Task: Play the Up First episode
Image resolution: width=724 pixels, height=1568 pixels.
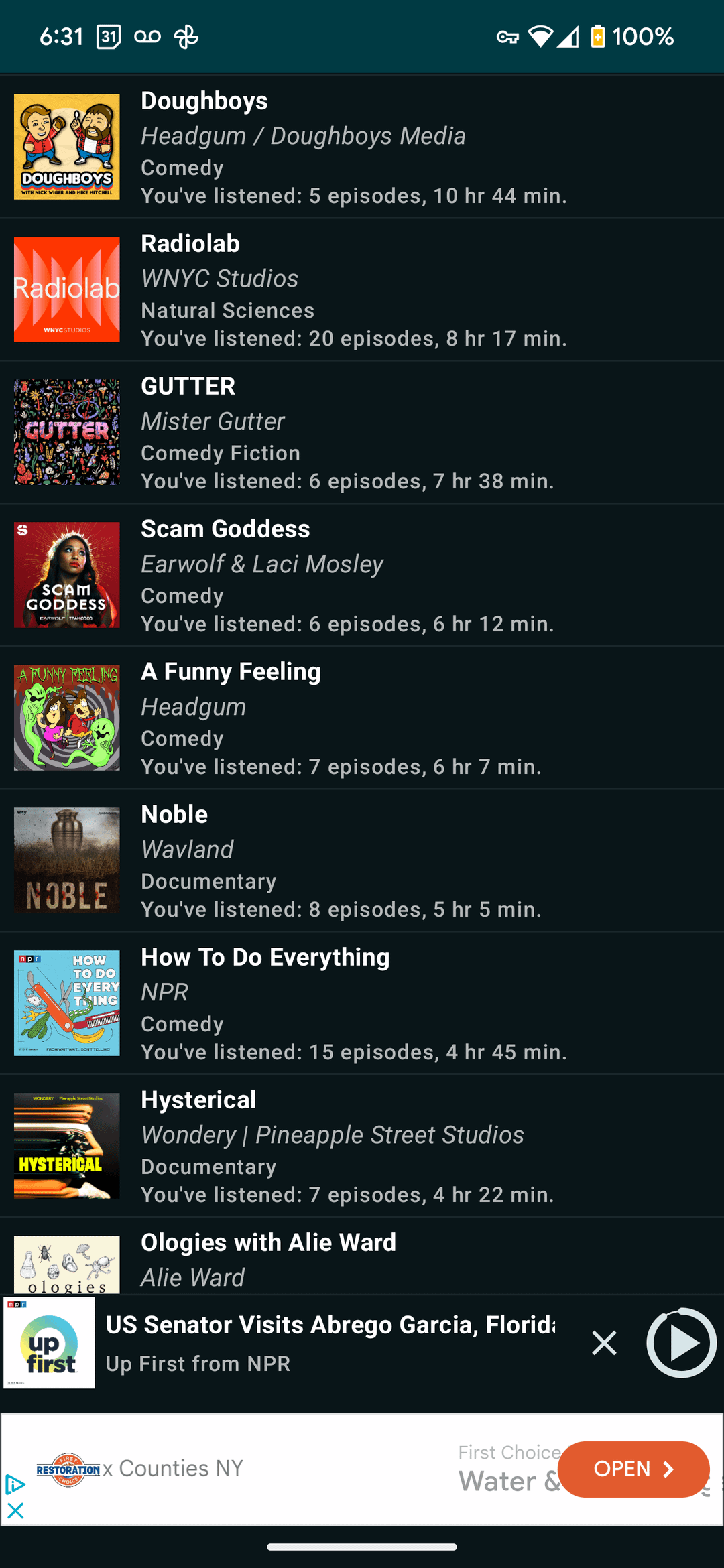Action: click(x=681, y=1343)
